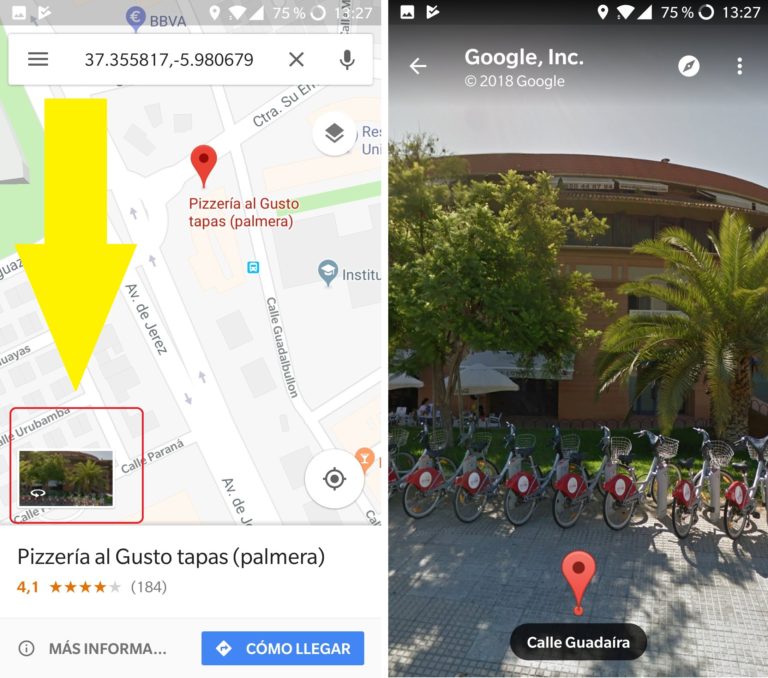This screenshot has width=768, height=678.
Task: Tap MÁS INFORMACIÓN for place details
Action: coord(93,648)
